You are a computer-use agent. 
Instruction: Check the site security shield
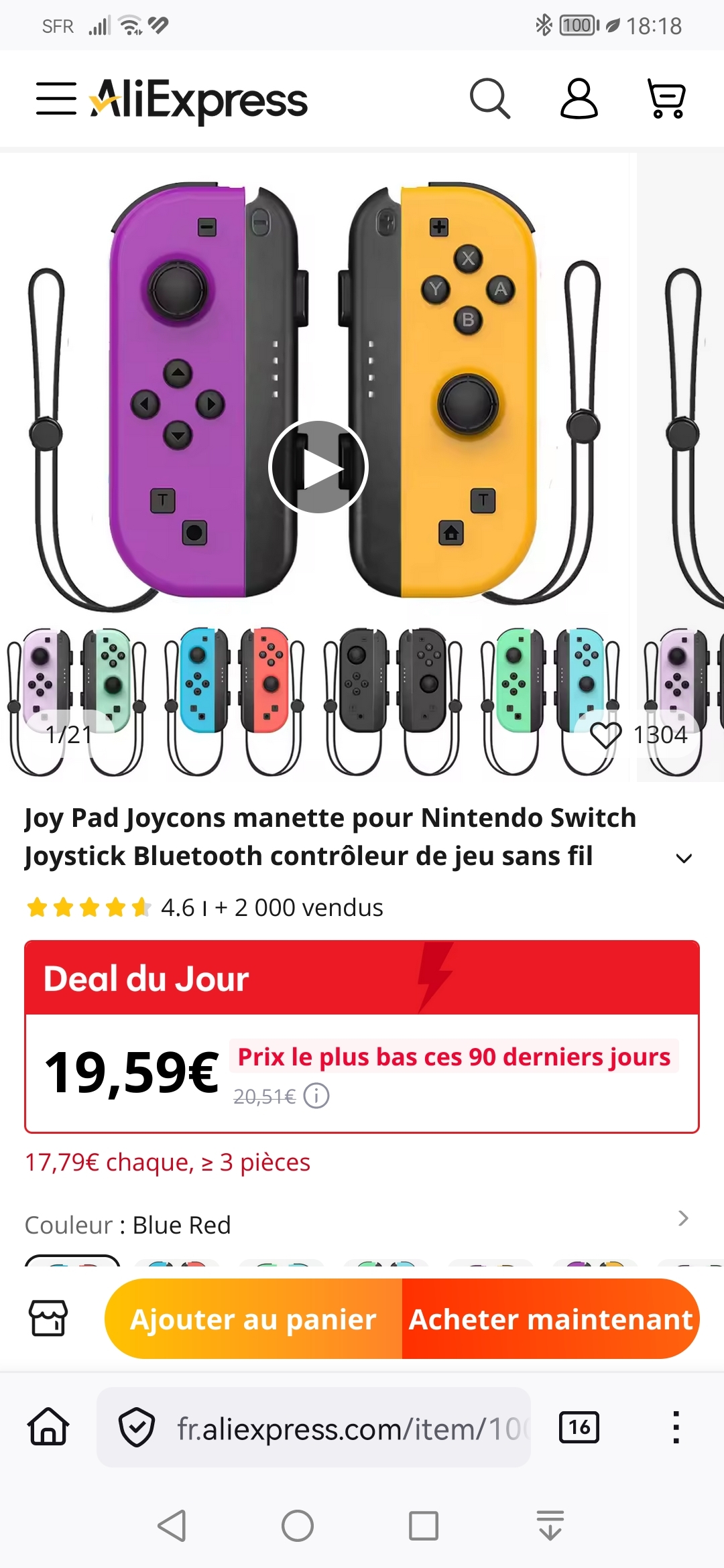pos(137,1427)
